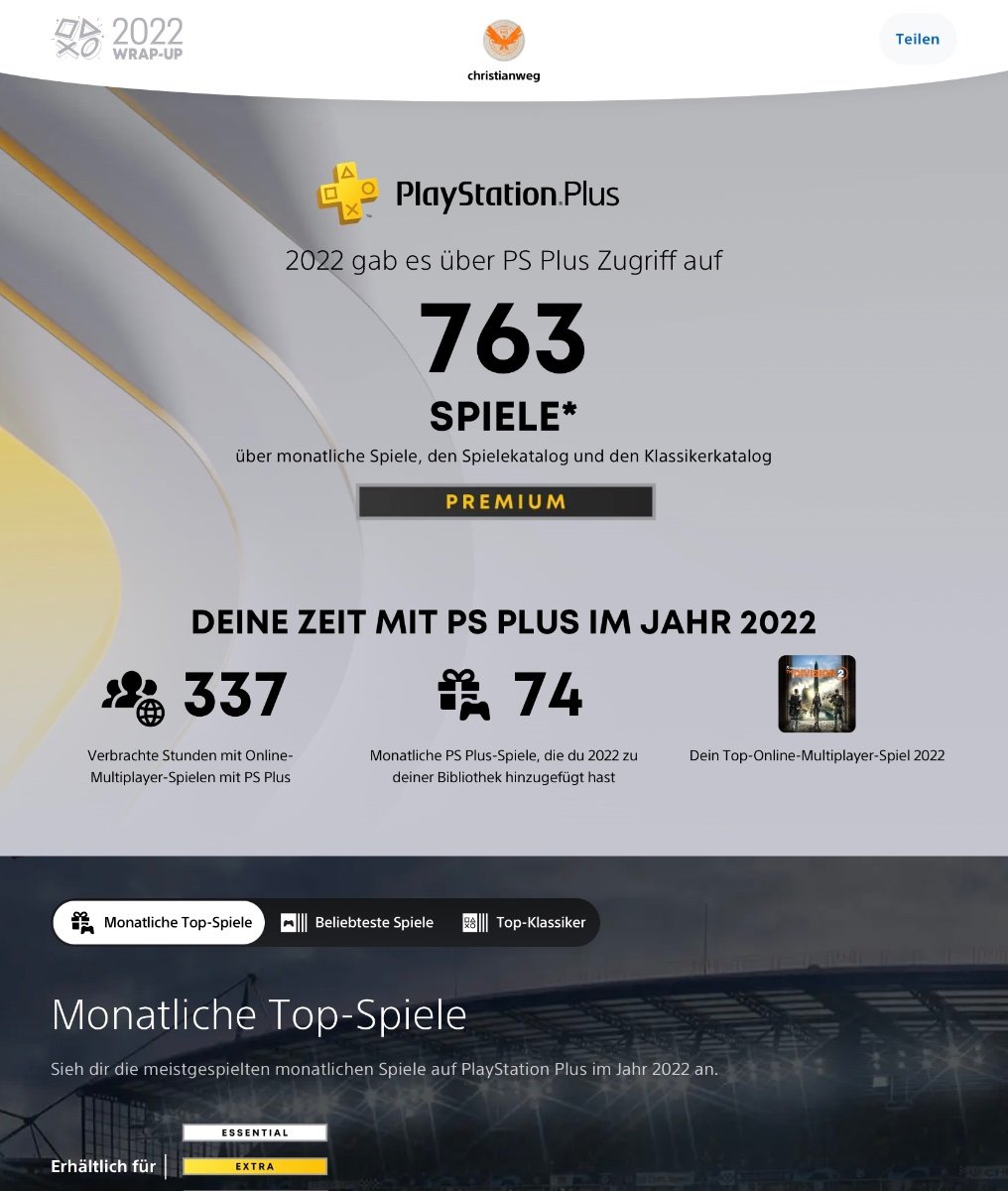The height and width of the screenshot is (1191, 1008).
Task: Open The Division 2 game tile
Action: click(817, 694)
